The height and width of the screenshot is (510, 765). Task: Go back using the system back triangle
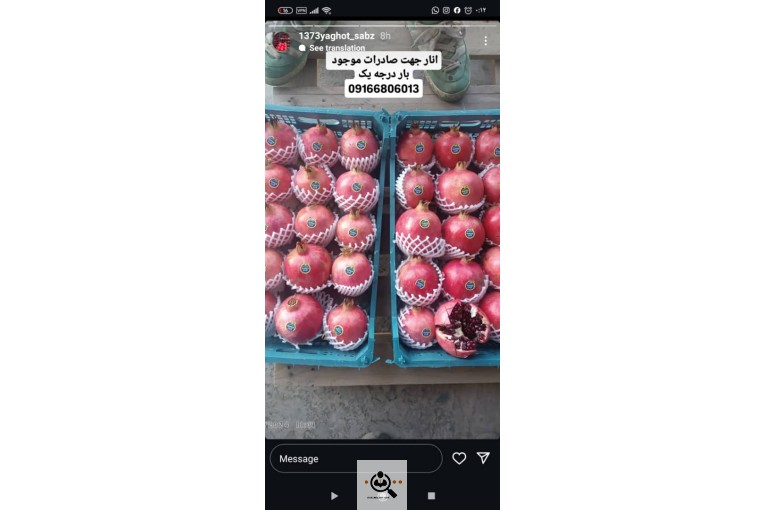(334, 495)
